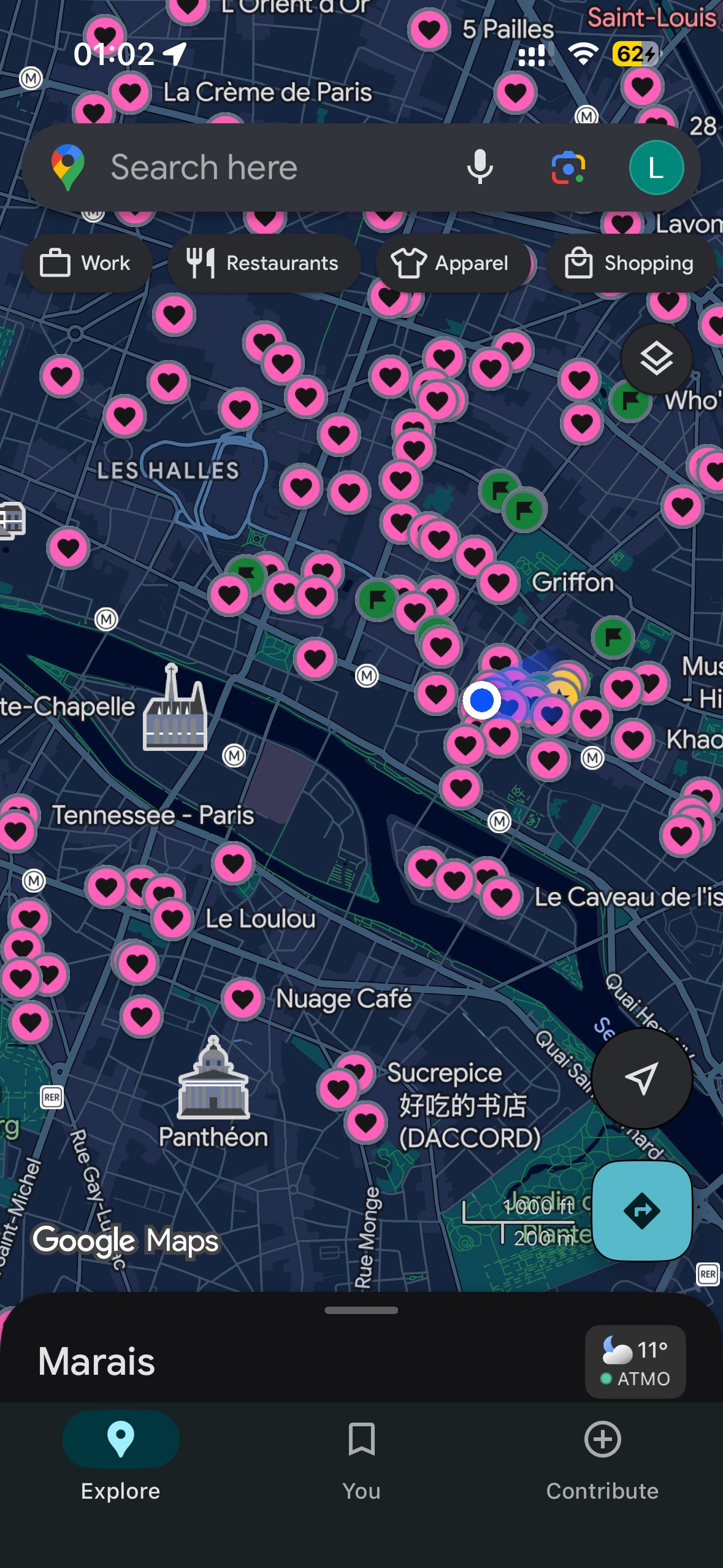Filter by the Apparel chip
723x1568 pixels.
pos(451,263)
